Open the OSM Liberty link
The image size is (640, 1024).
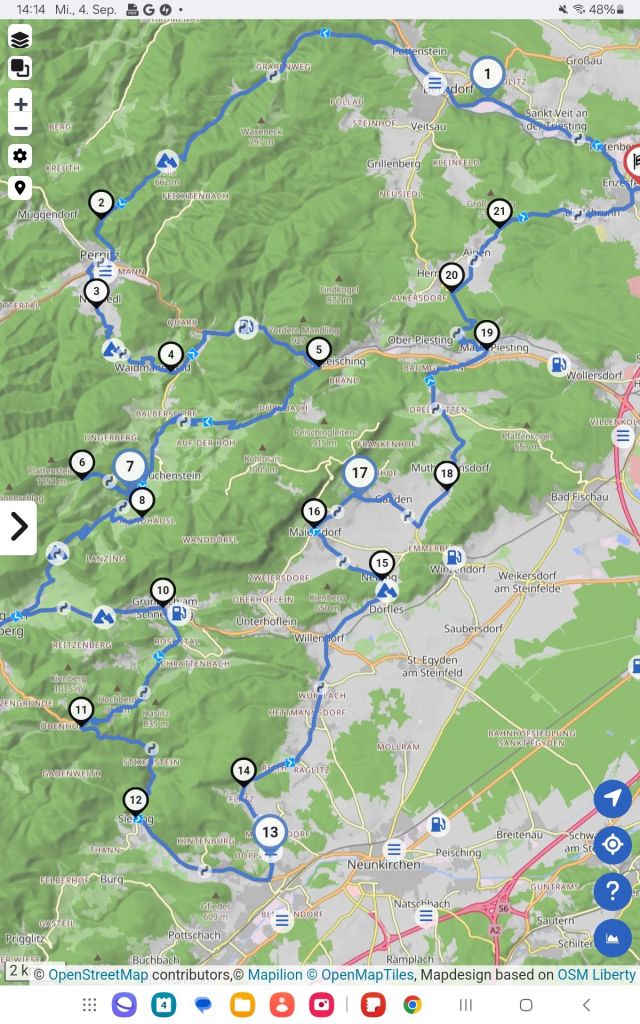(597, 975)
